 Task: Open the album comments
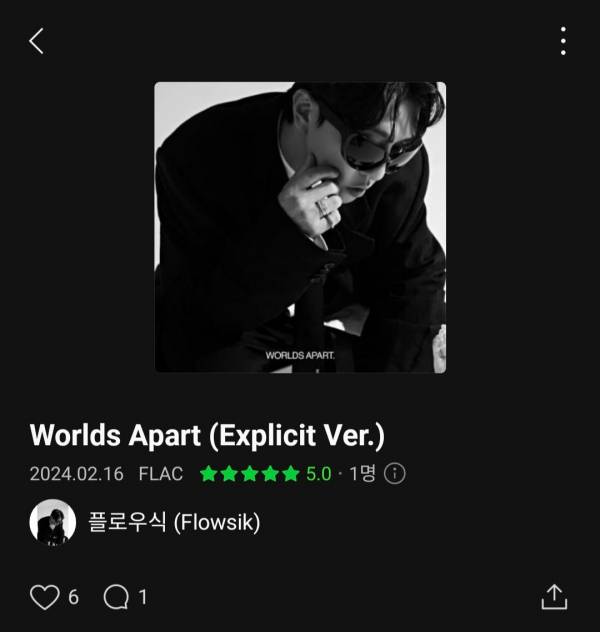tap(117, 597)
